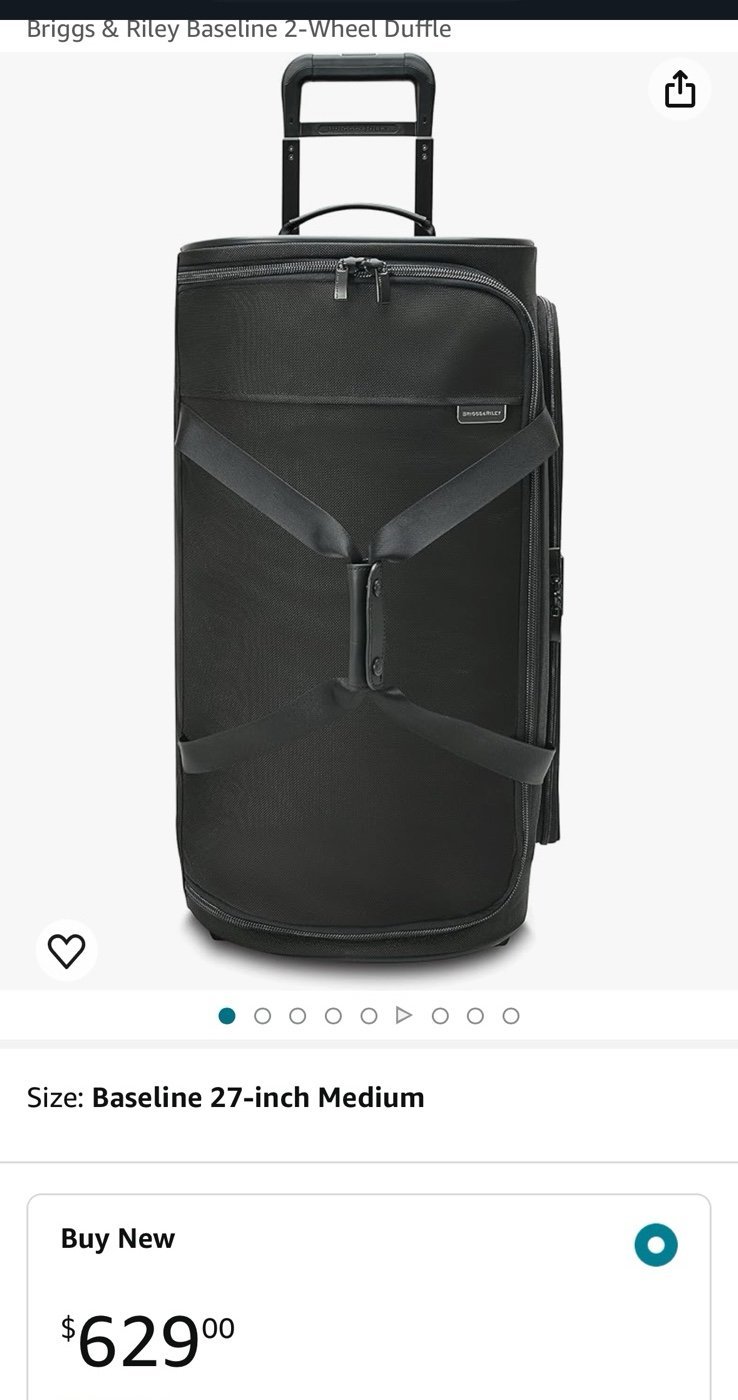Open the duffle product image full screen
738x1400 pixels.
[368, 510]
